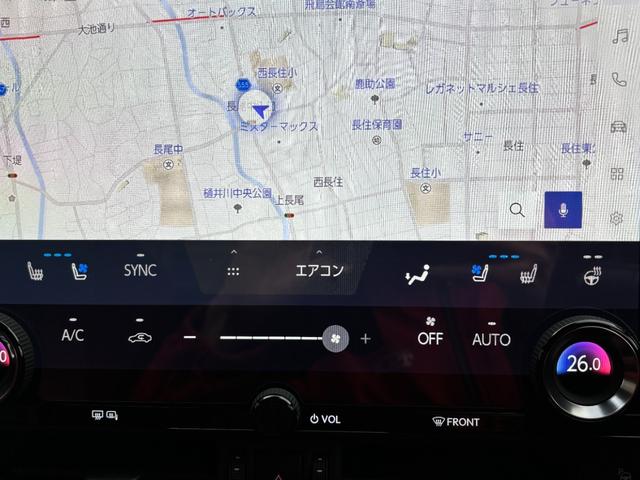The image size is (640, 480).
Task: Change the airflow direction mode
Action: [x=417, y=275]
